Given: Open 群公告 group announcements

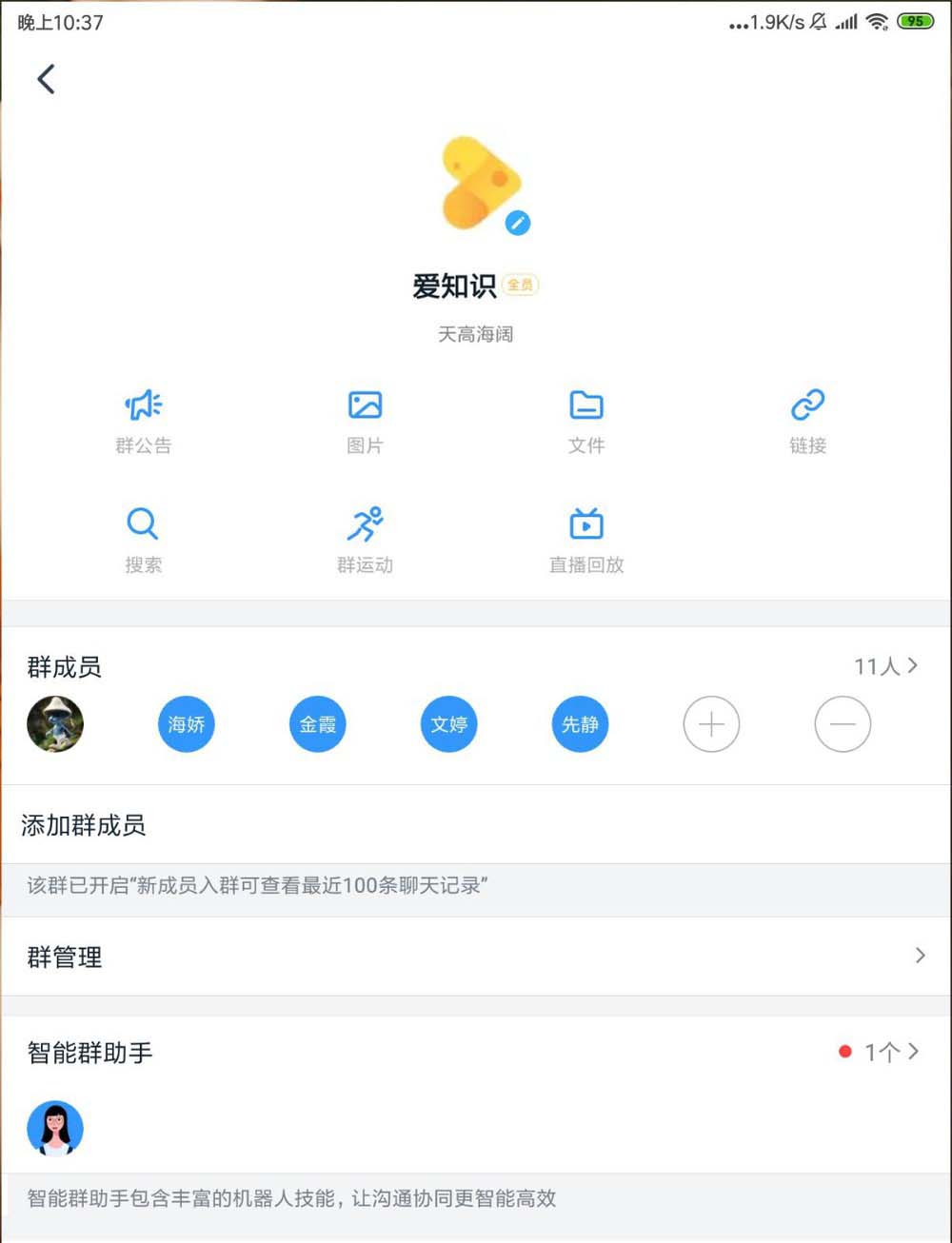Looking at the screenshot, I should pyautogui.click(x=144, y=420).
